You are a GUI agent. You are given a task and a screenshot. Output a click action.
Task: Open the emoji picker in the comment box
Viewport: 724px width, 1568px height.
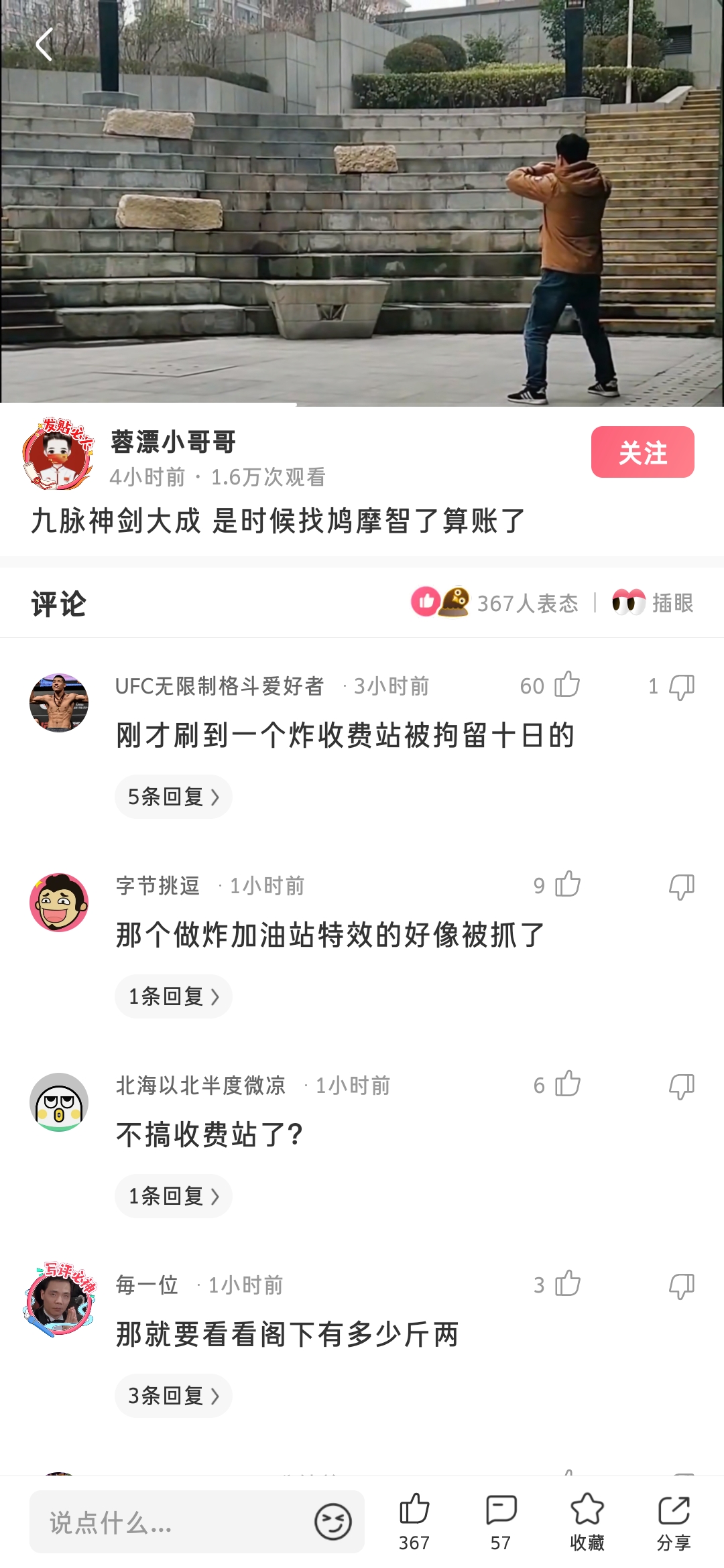(x=333, y=1522)
